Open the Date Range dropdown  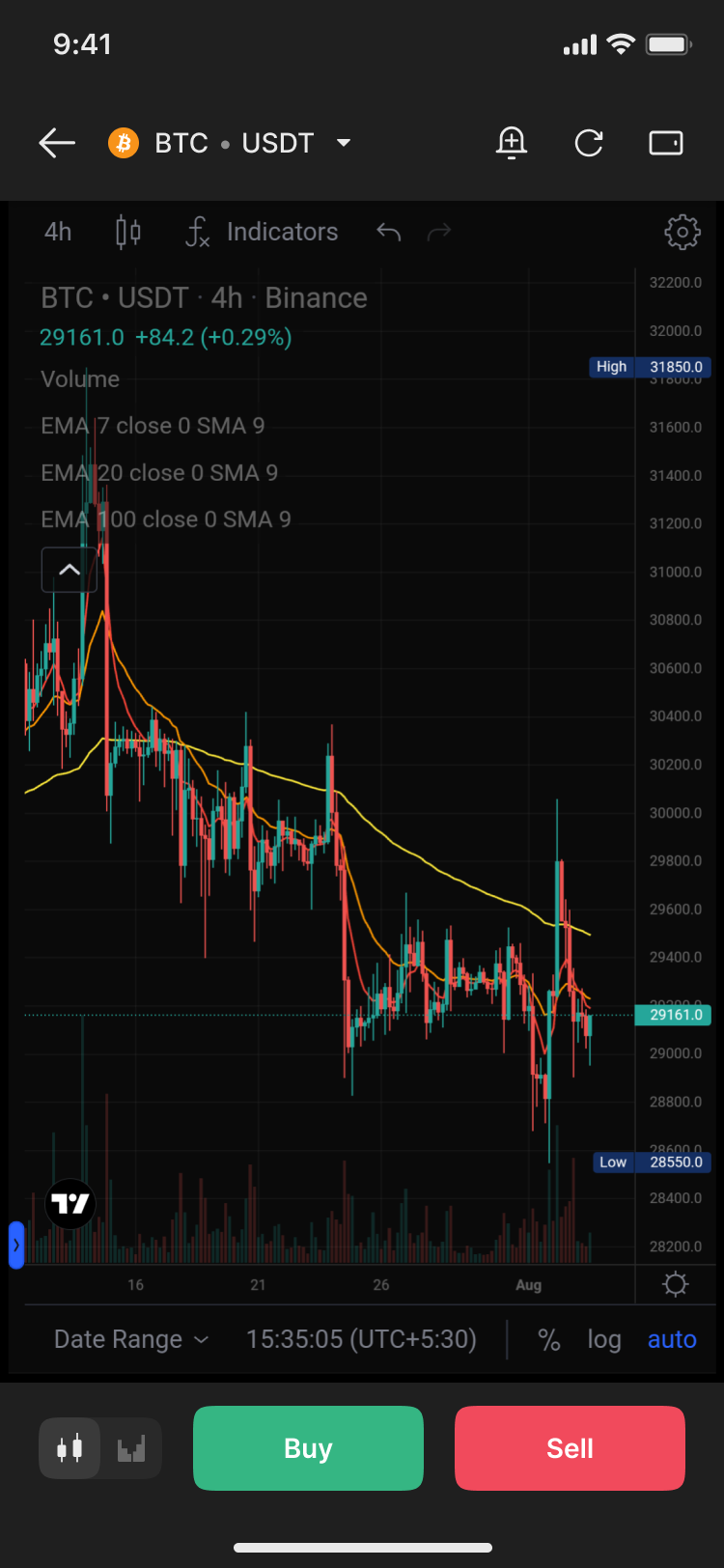(132, 1339)
